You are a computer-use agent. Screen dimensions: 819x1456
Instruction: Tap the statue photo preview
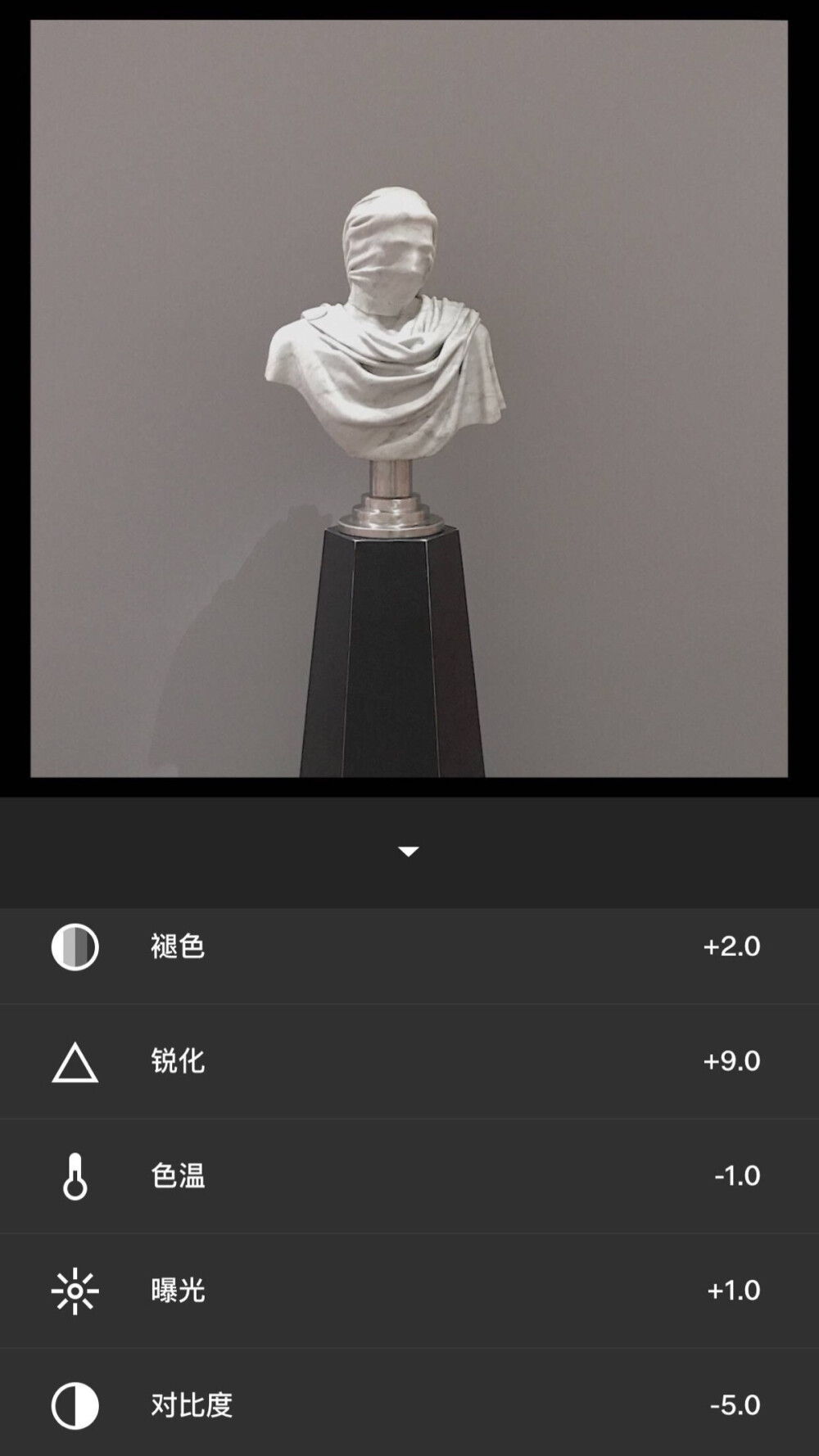408,399
